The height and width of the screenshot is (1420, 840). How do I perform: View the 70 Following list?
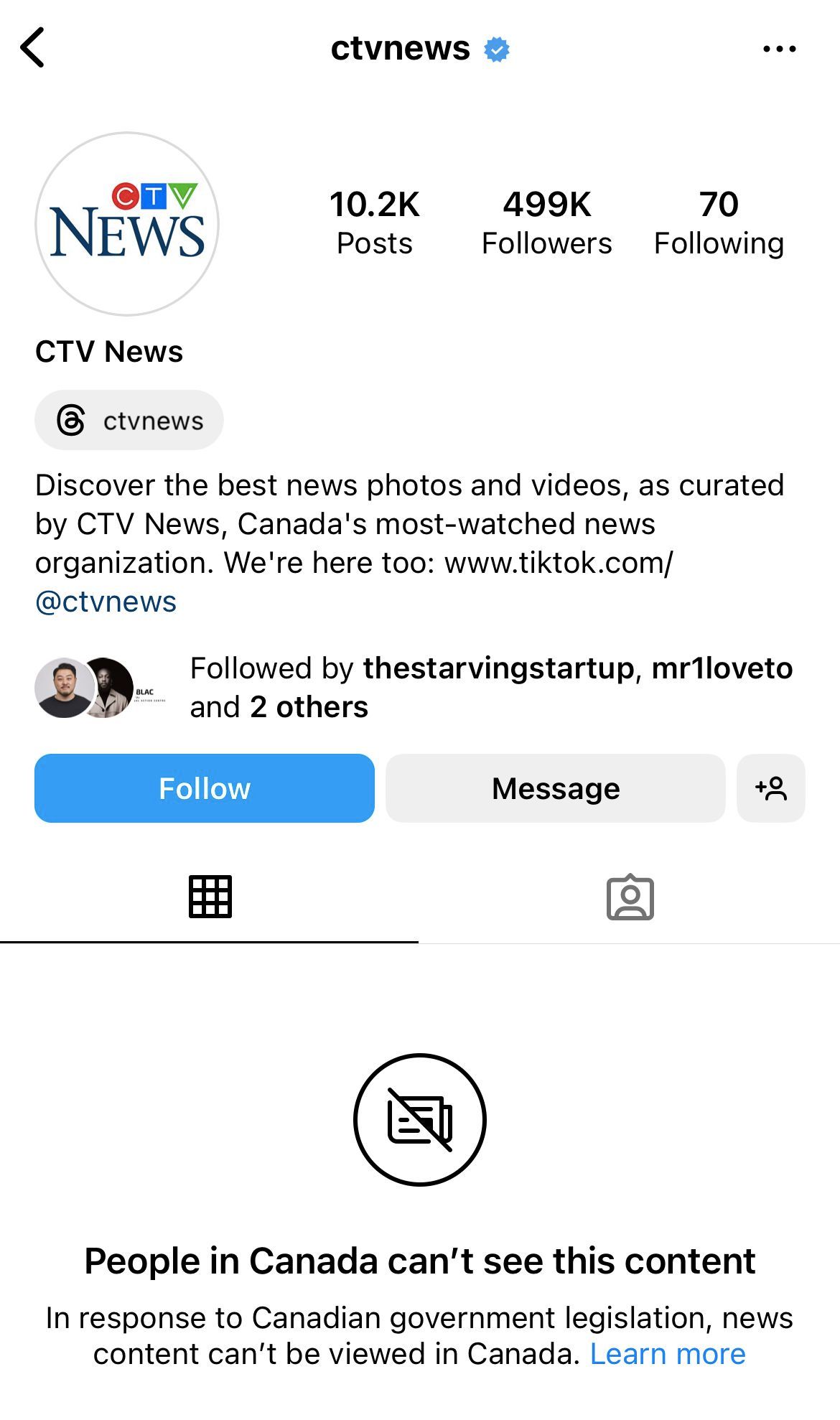pyautogui.click(x=719, y=223)
